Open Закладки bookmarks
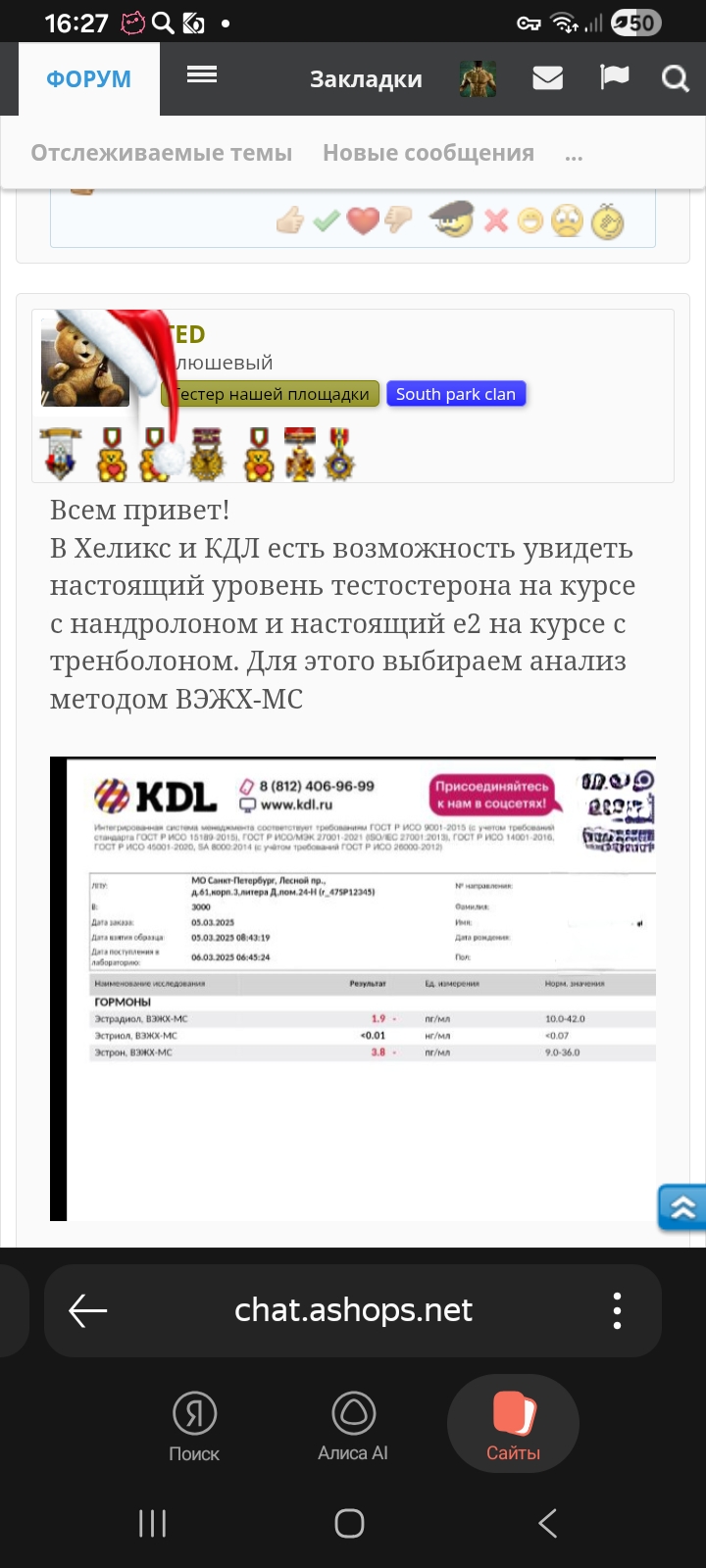Image resolution: width=706 pixels, height=1568 pixels. click(x=366, y=79)
